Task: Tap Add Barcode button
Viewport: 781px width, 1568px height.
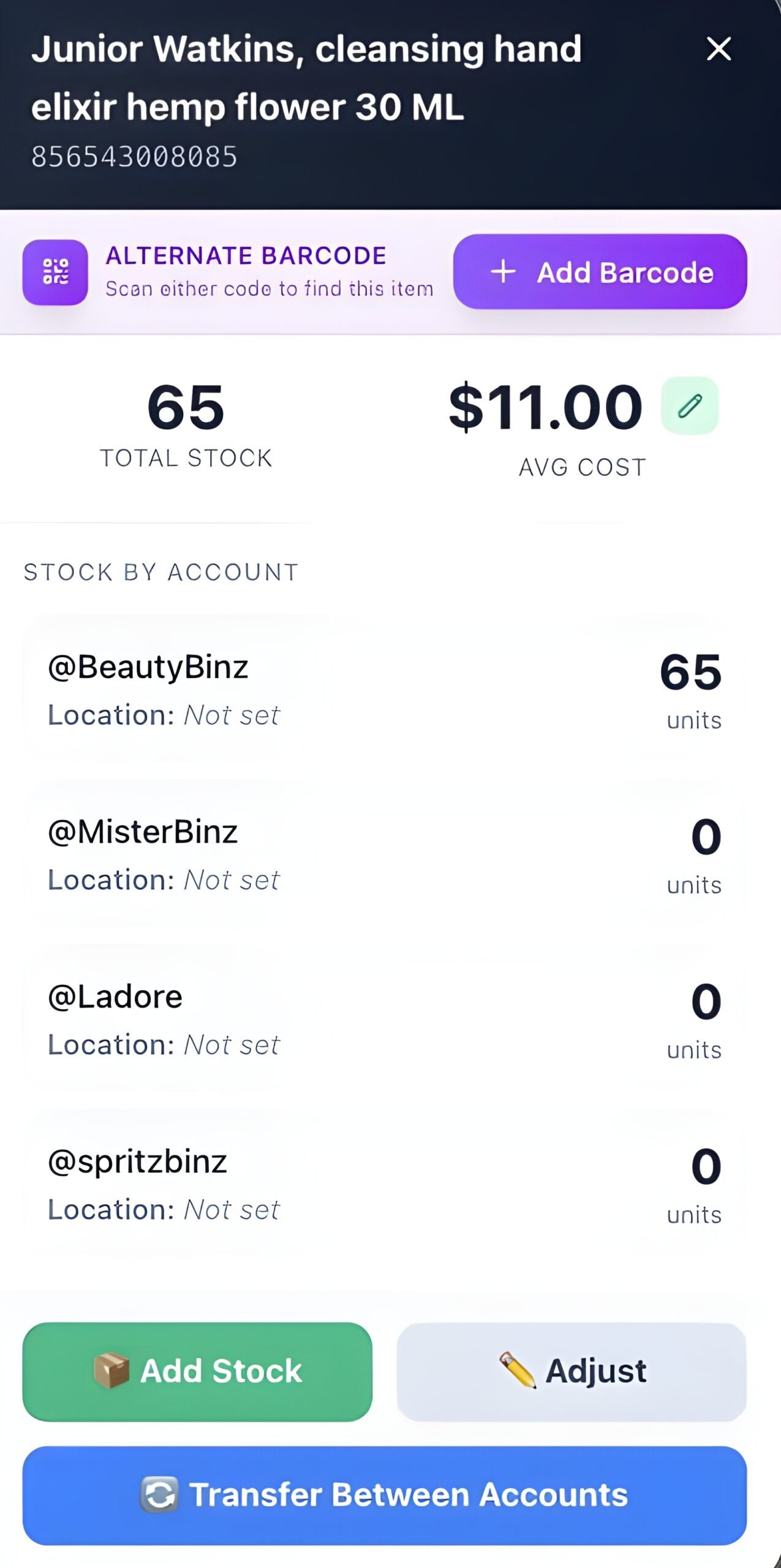Action: pyautogui.click(x=600, y=272)
